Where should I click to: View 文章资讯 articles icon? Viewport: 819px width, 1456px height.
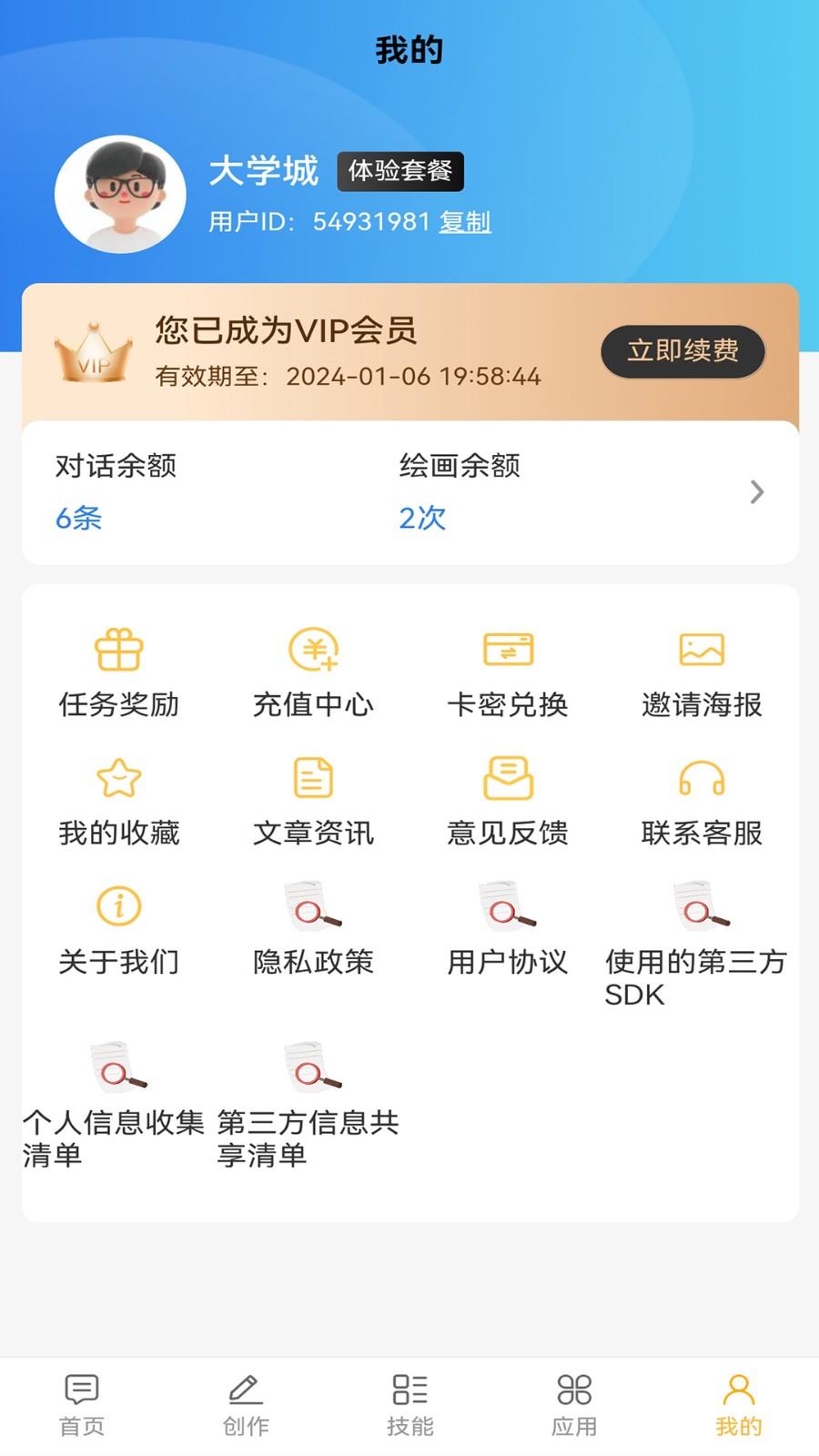point(314,799)
